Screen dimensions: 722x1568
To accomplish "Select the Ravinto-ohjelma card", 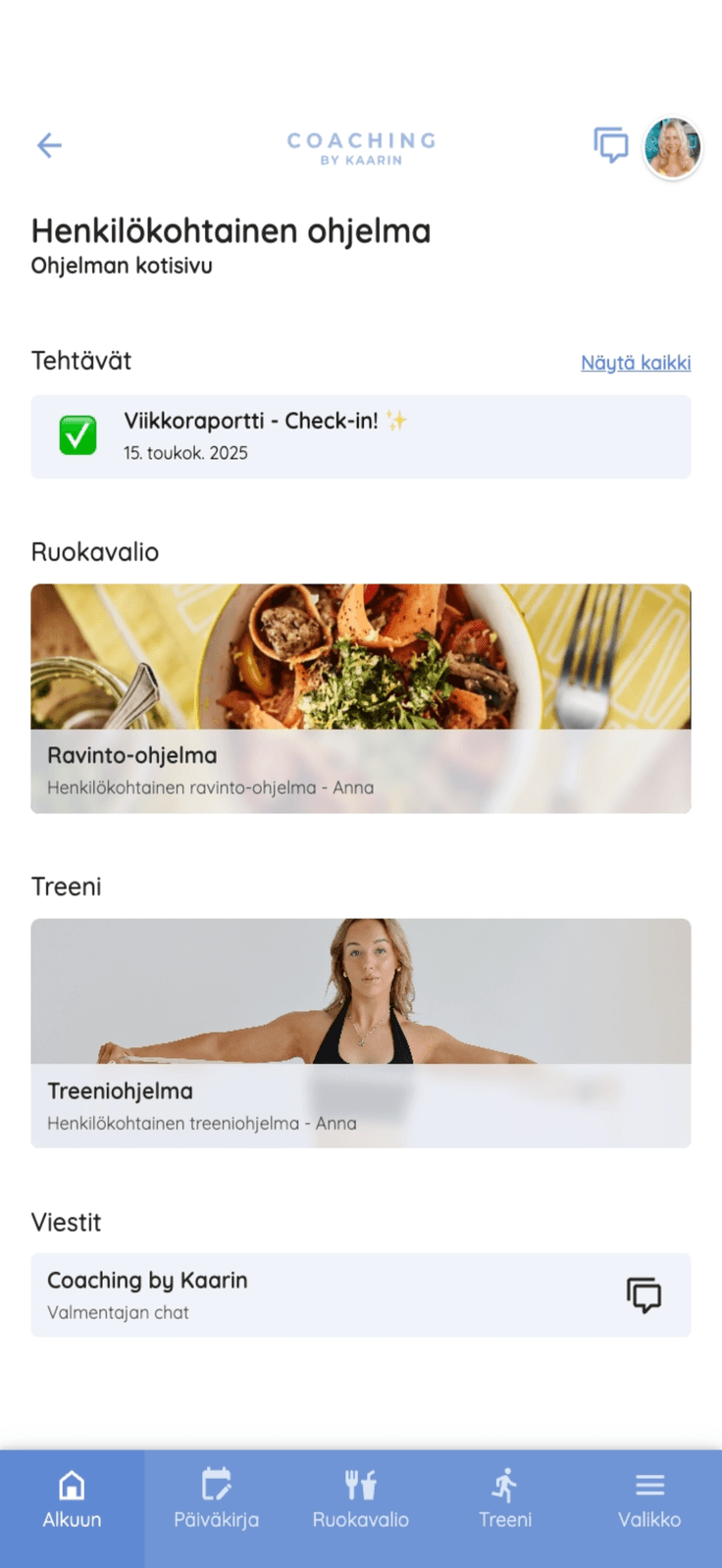I will point(361,698).
